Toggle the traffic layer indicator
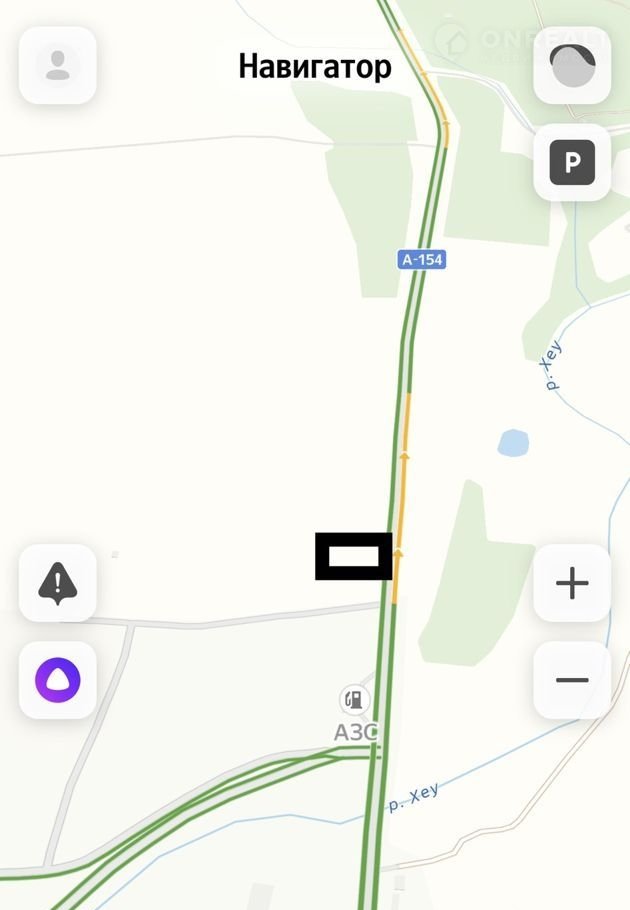 pos(572,65)
